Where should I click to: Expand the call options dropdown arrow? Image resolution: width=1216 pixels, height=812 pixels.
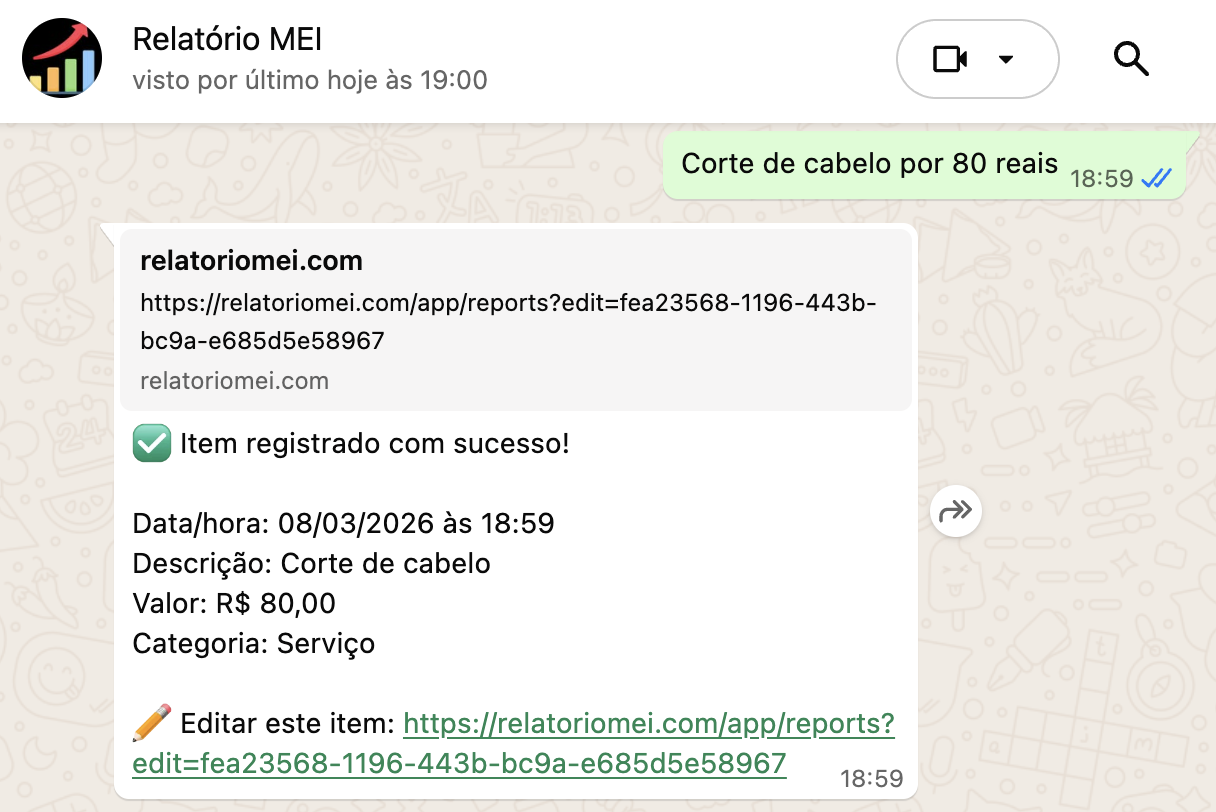click(1006, 60)
